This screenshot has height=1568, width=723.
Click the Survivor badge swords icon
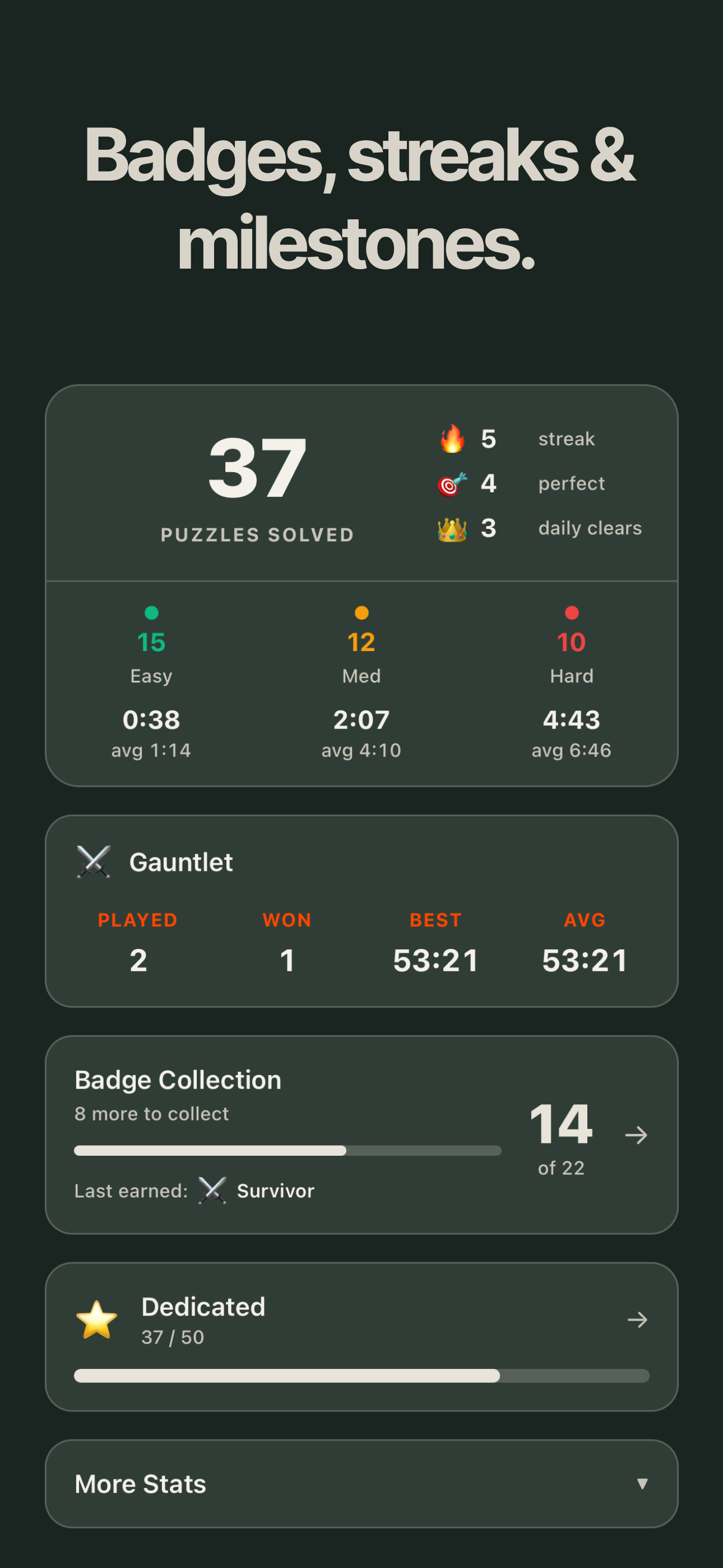coord(214,1189)
